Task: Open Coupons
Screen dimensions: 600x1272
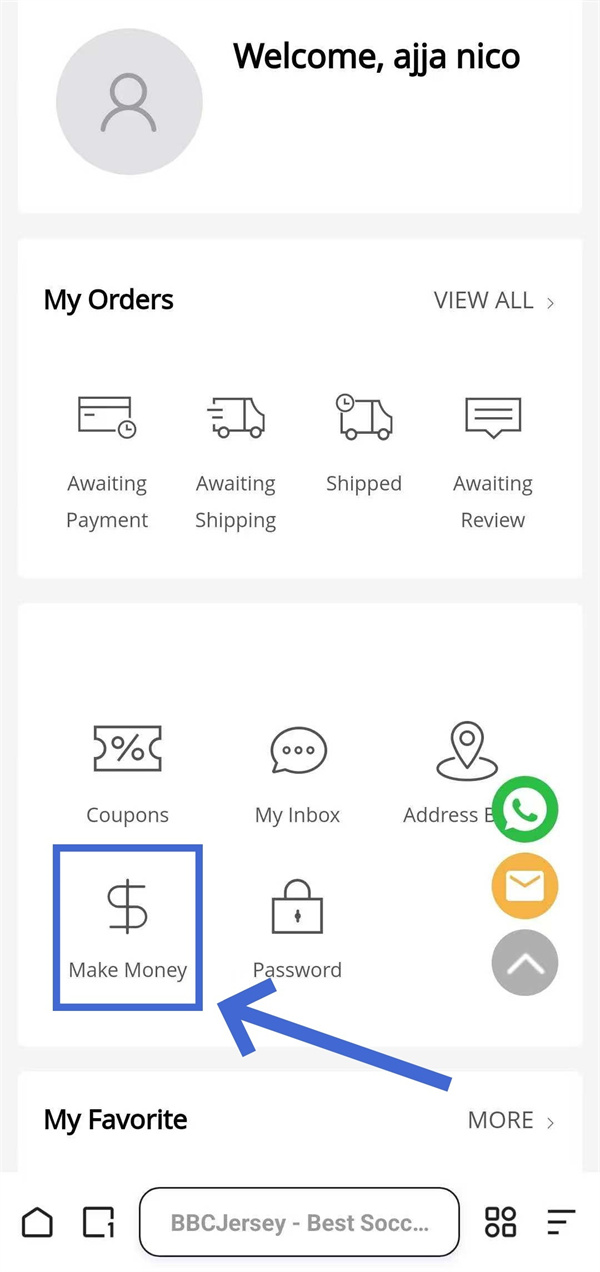Action: coord(128,774)
